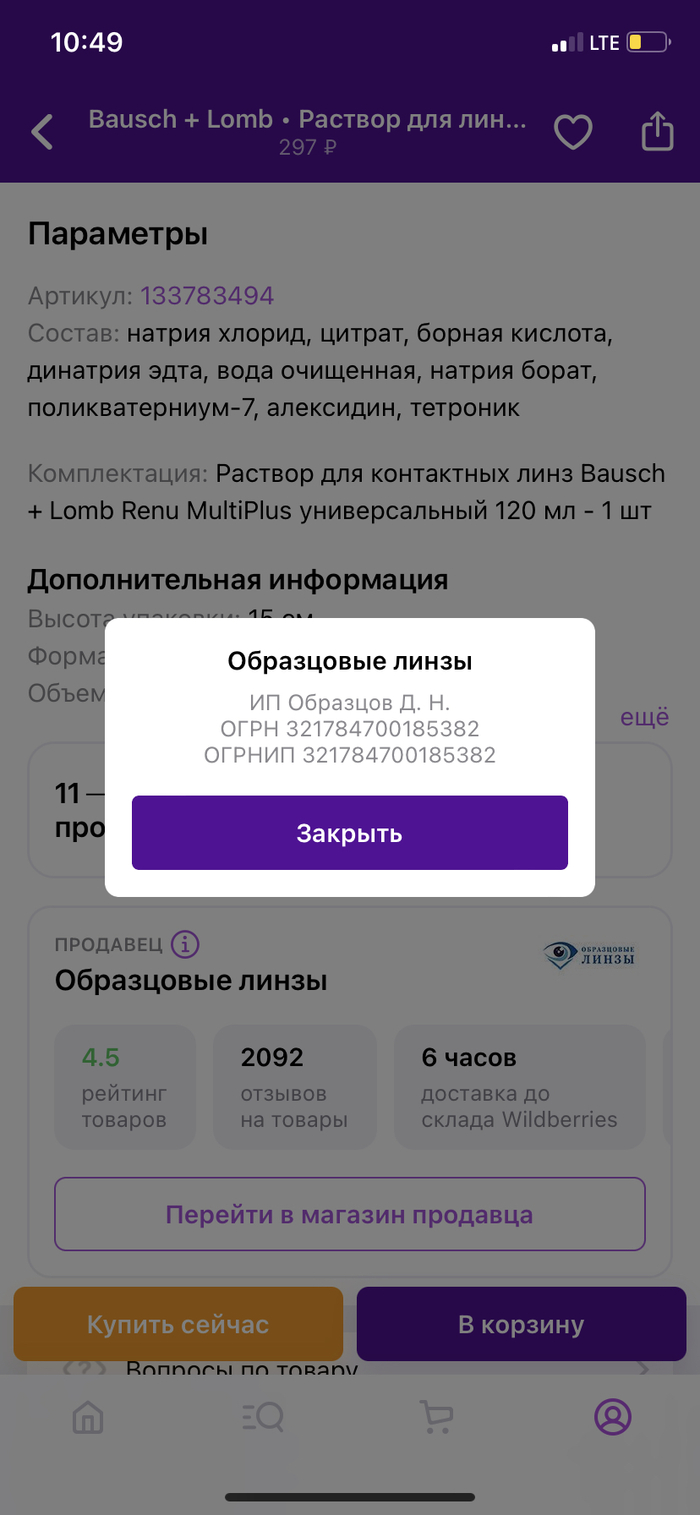
Task: Expand additional info with ещё
Action: (x=644, y=717)
